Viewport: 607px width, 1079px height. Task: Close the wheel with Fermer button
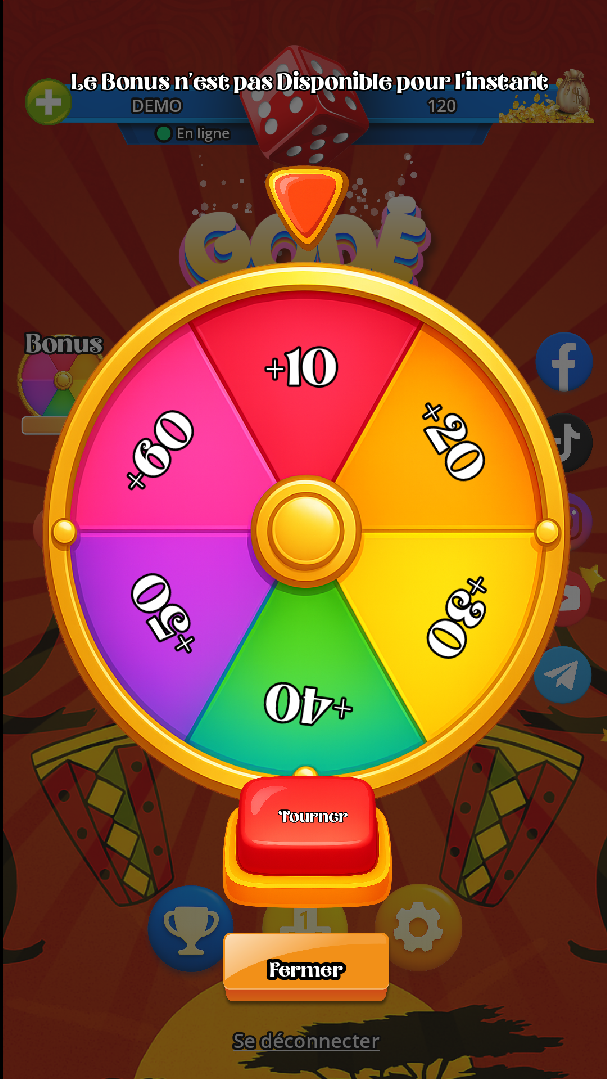point(306,967)
